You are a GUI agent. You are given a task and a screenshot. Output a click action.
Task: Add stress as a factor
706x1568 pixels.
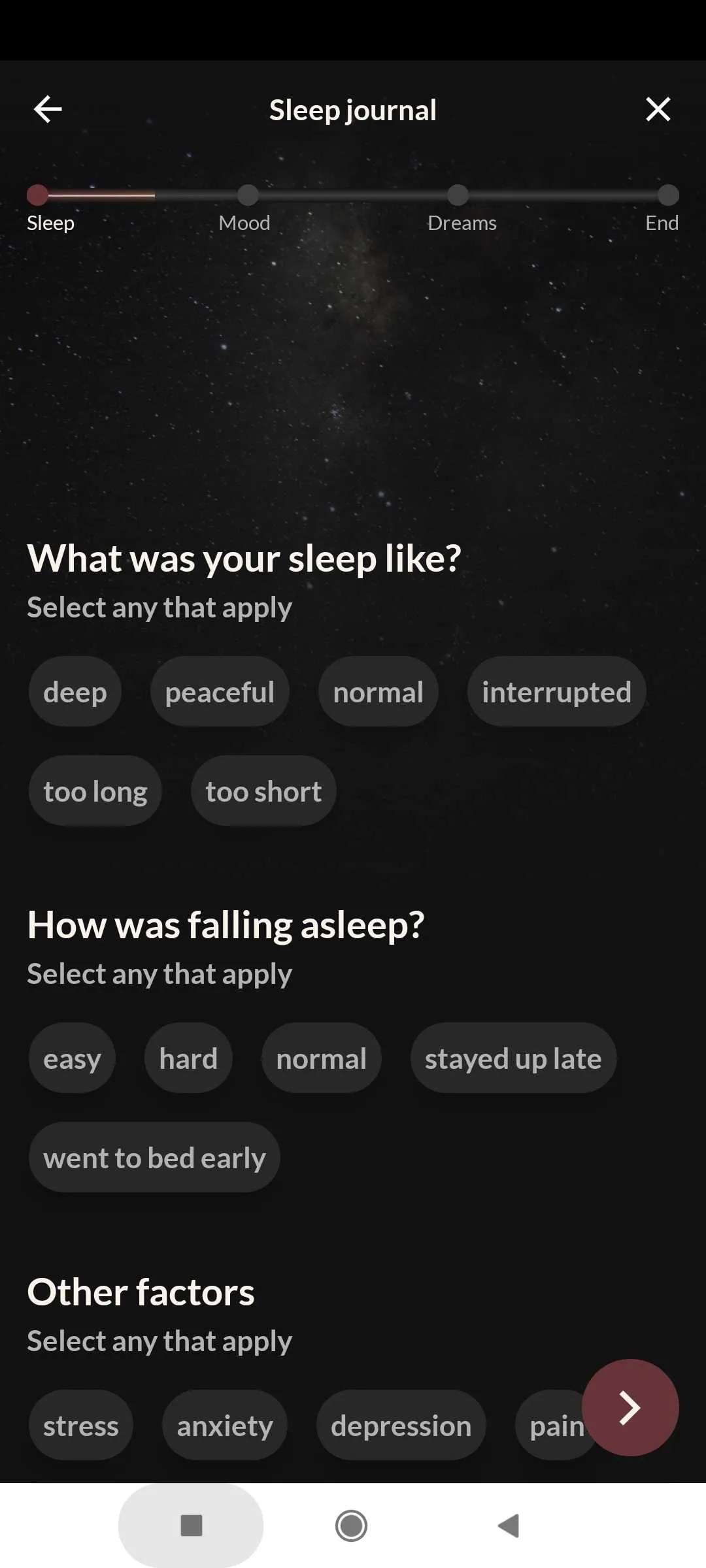pyautogui.click(x=81, y=1426)
